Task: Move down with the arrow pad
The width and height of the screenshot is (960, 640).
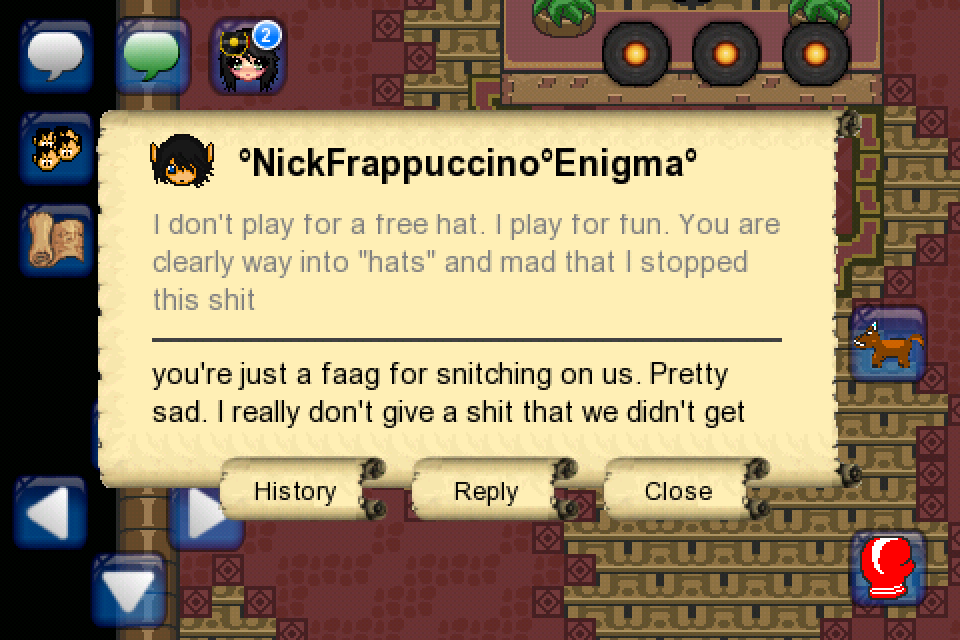Action: tap(130, 592)
